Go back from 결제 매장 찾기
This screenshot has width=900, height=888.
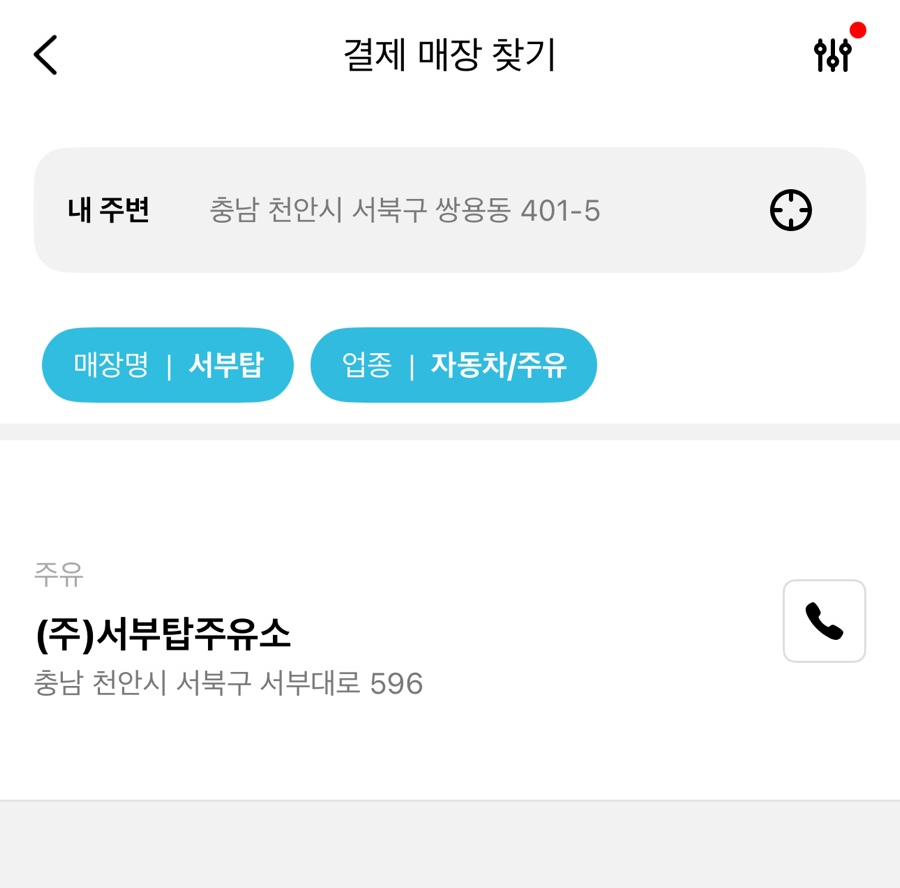[x=46, y=55]
